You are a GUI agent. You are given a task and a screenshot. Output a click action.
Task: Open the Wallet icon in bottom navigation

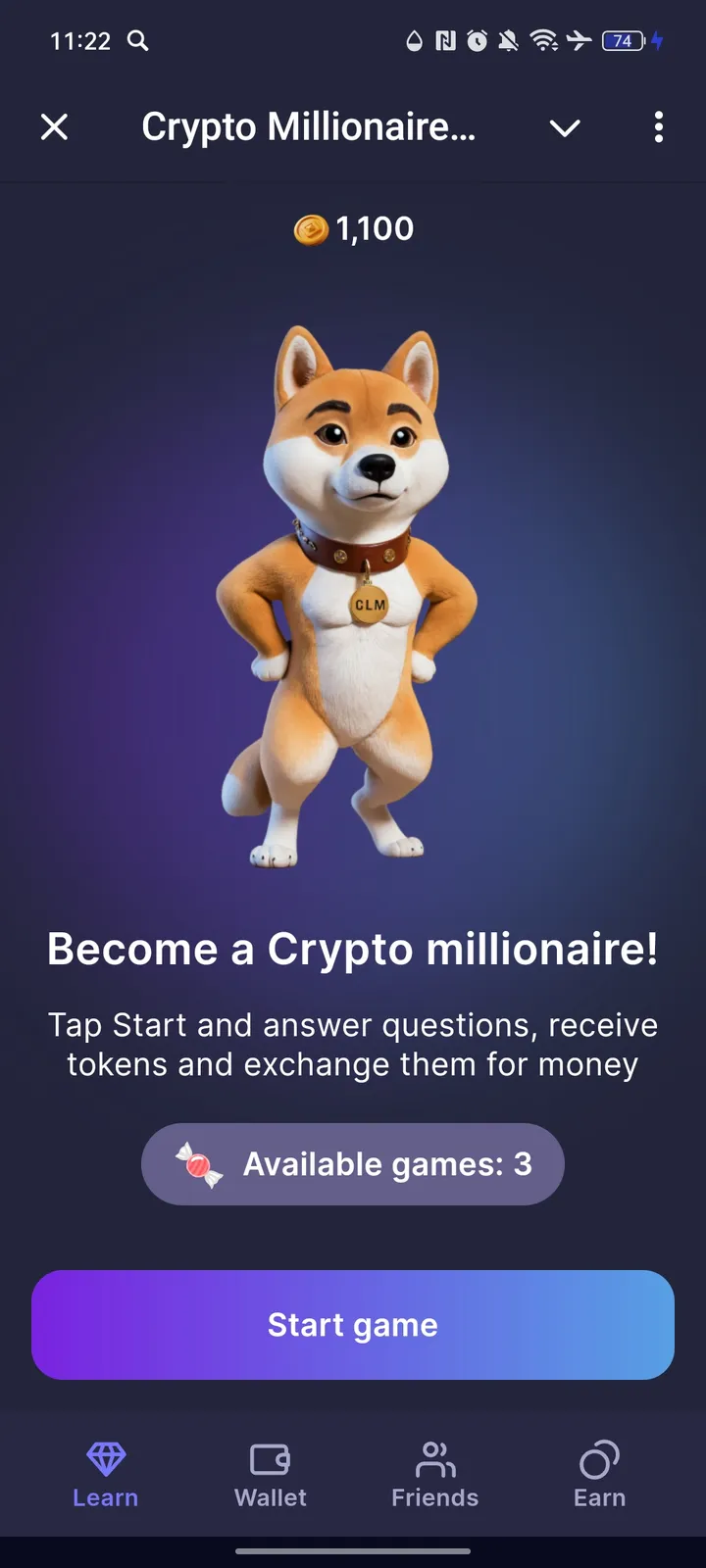270,1457
